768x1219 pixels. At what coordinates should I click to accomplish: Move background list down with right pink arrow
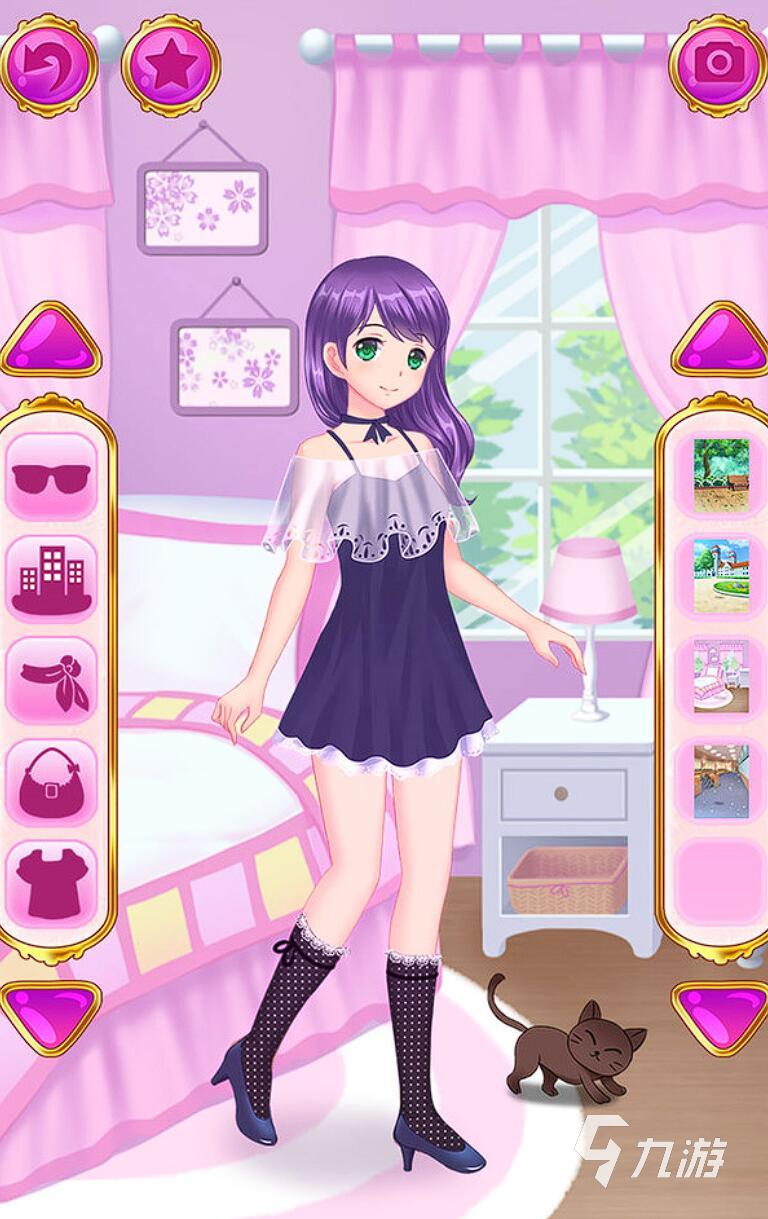click(x=719, y=1014)
